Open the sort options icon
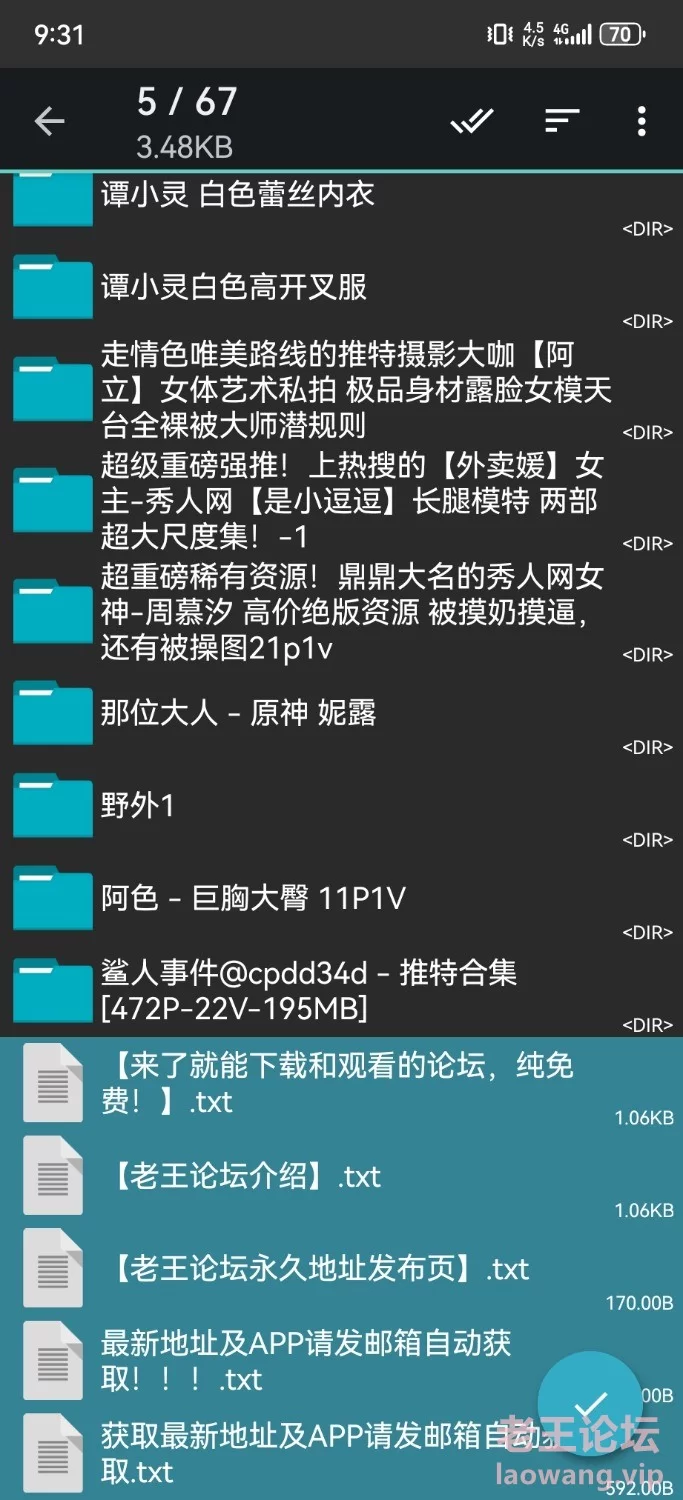The image size is (683, 1500). (x=562, y=122)
